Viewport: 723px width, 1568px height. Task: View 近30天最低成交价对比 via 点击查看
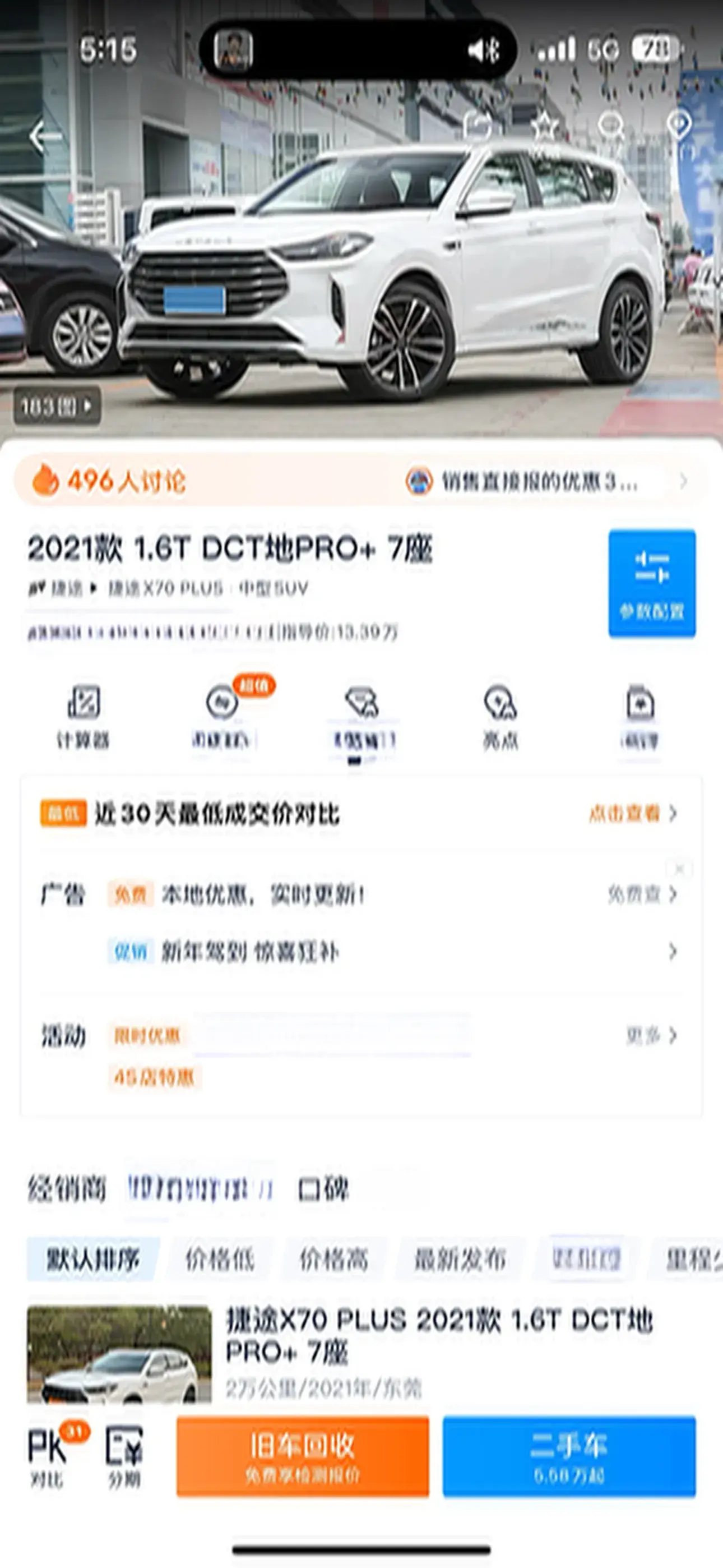(x=632, y=814)
